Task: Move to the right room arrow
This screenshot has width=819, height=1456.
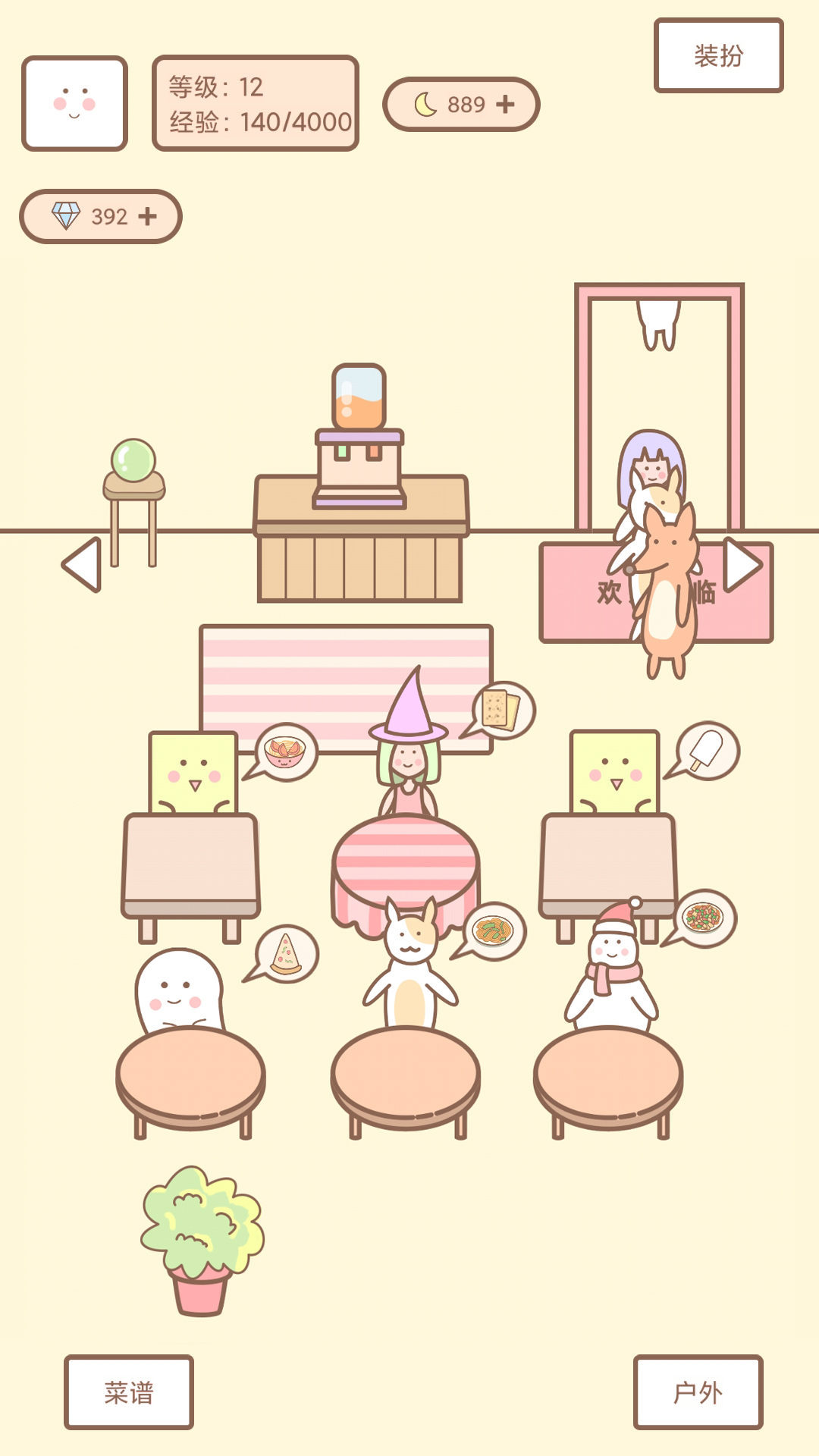Action: point(742,565)
